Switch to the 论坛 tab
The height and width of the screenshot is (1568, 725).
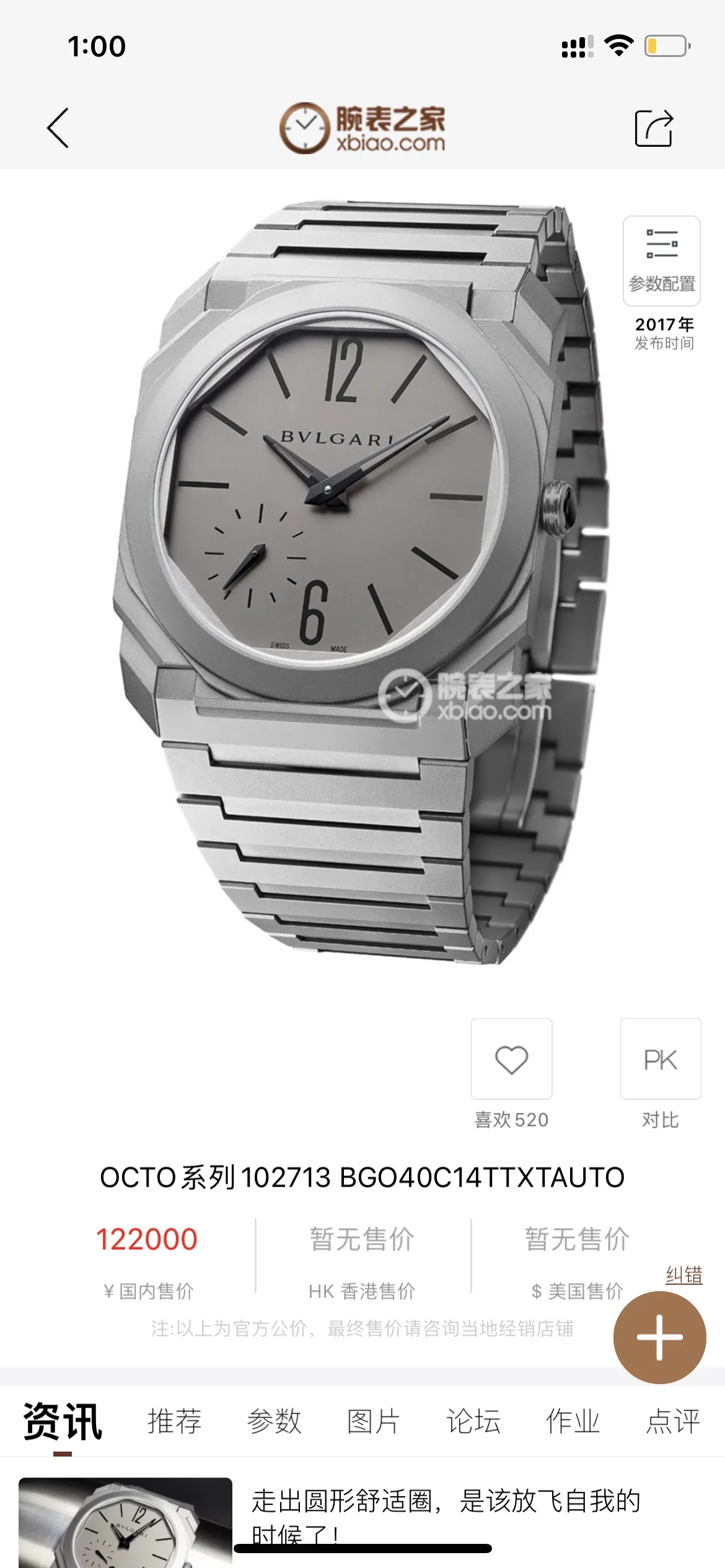(x=473, y=1421)
